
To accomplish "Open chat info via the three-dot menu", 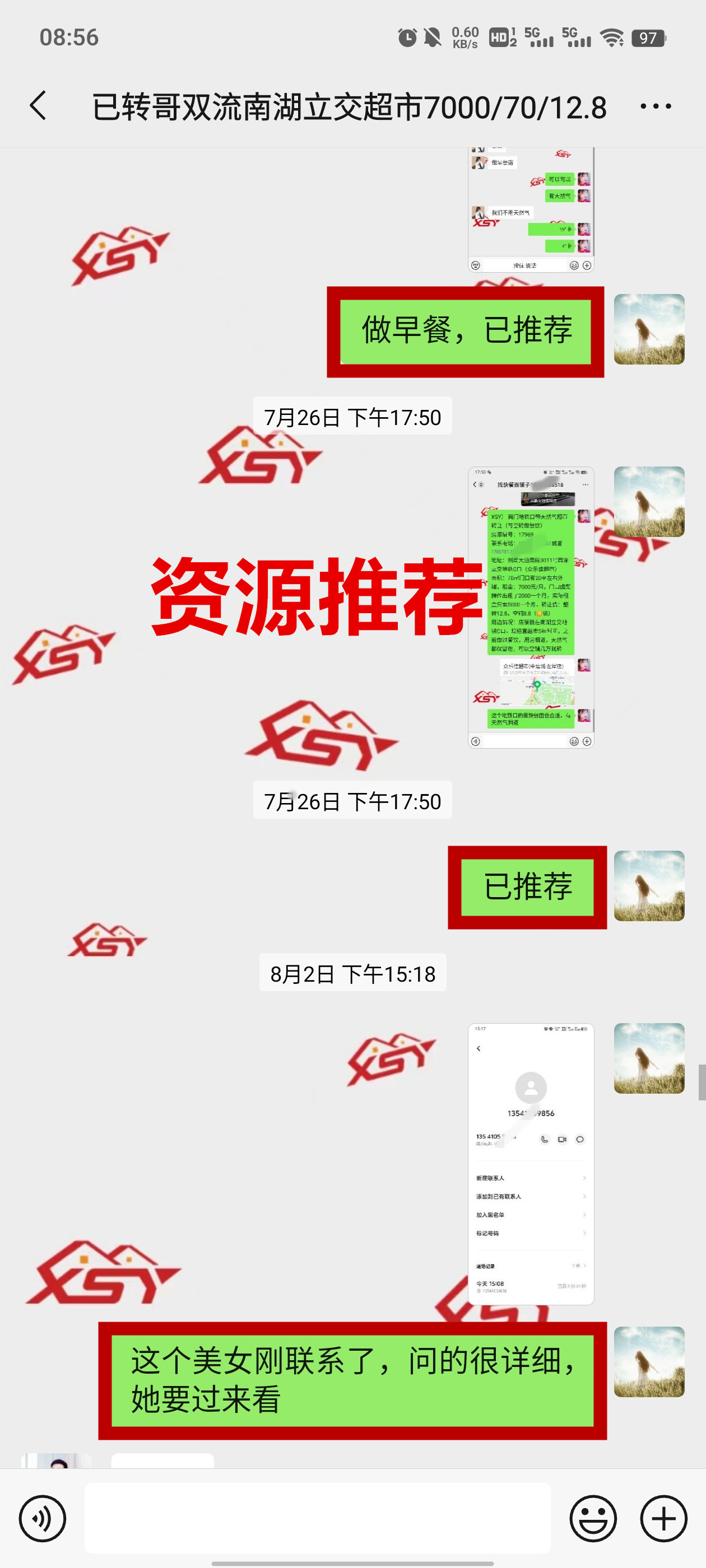I will click(656, 106).
